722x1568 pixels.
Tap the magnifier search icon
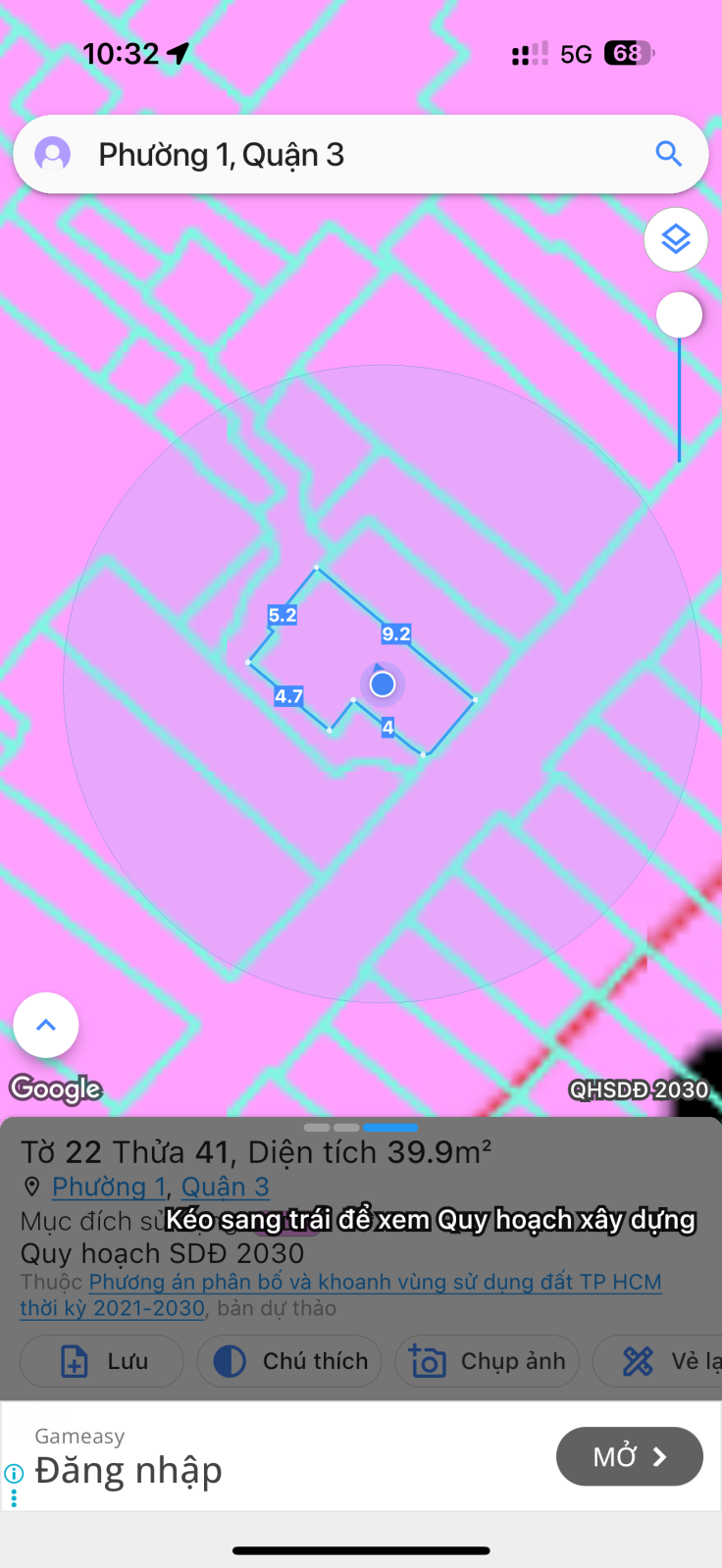(669, 154)
